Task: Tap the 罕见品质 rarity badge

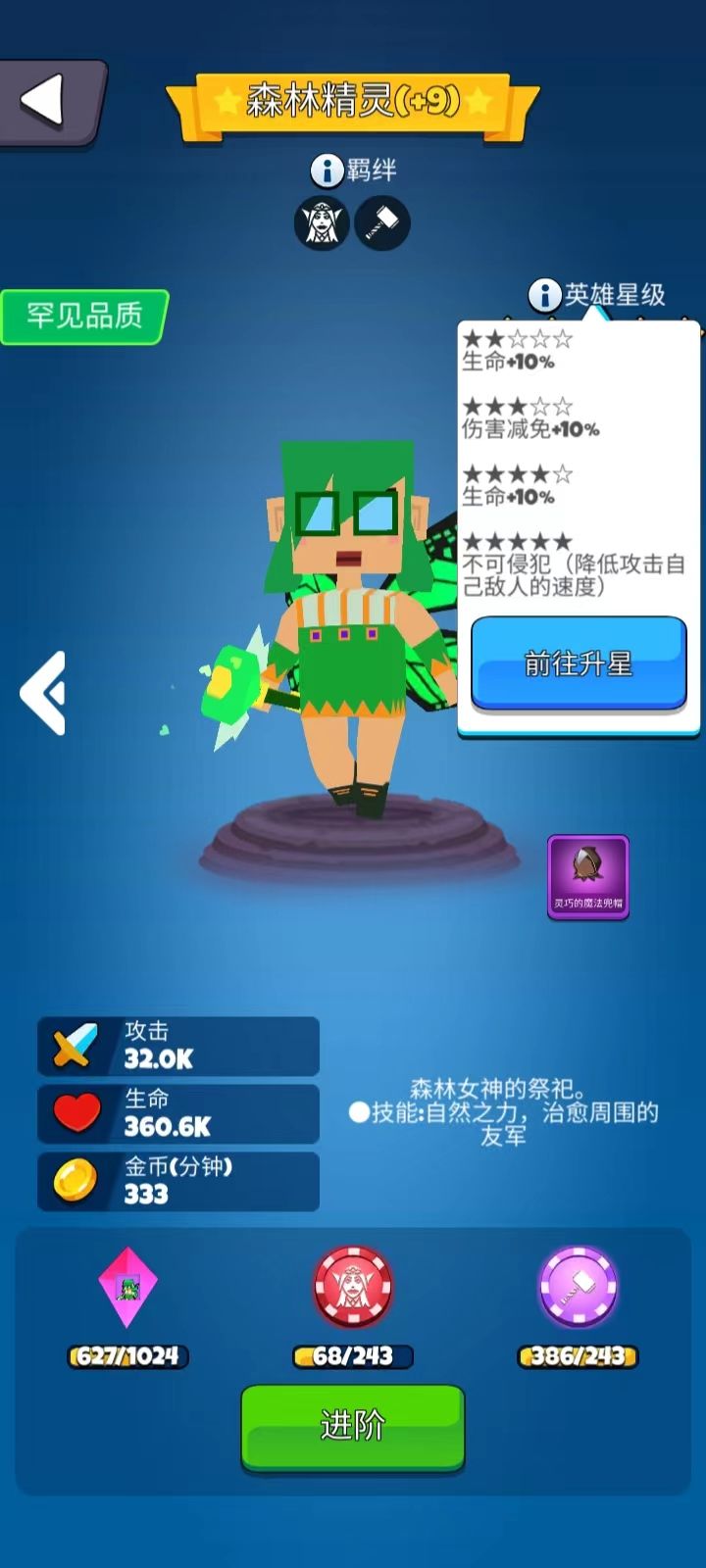Action: tap(84, 317)
